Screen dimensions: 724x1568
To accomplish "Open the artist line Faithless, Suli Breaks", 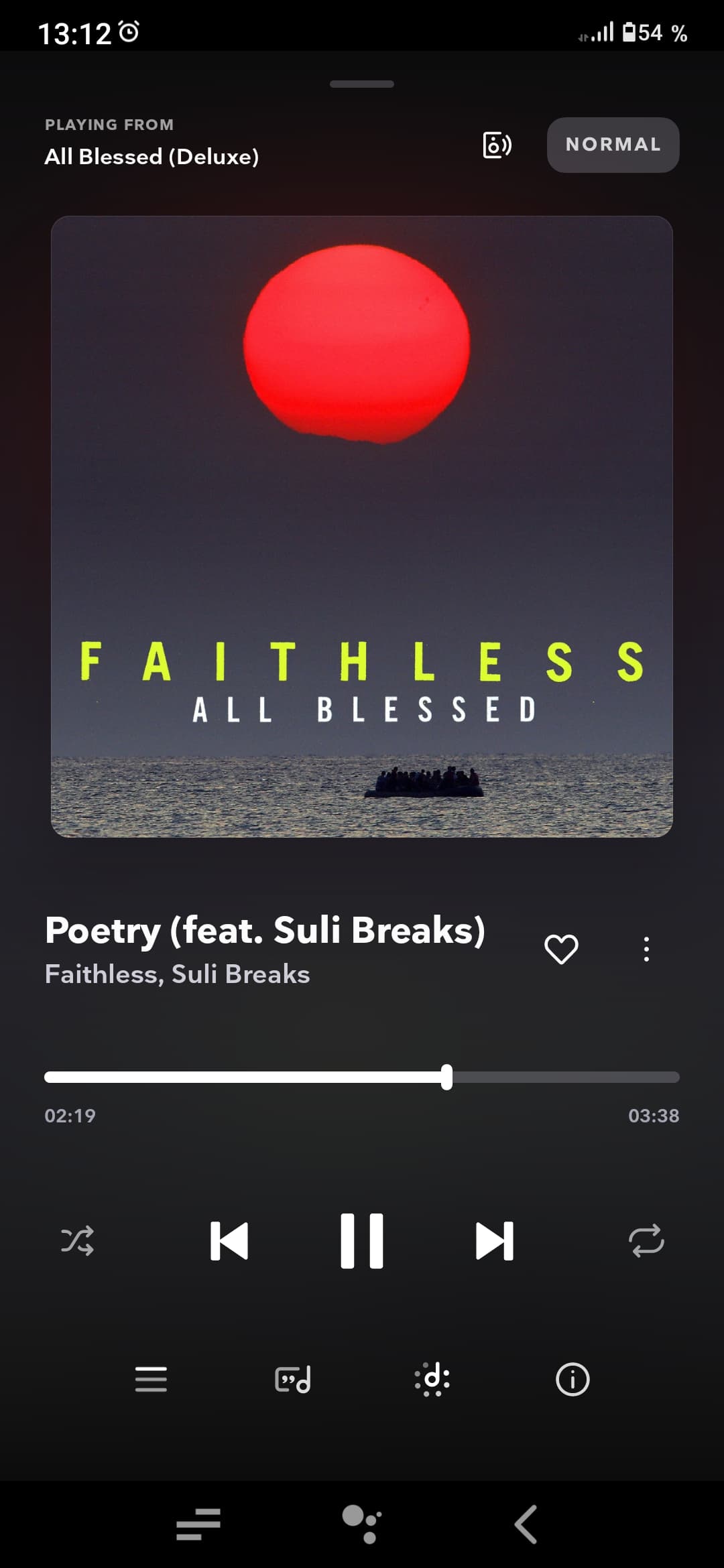I will pyautogui.click(x=177, y=974).
